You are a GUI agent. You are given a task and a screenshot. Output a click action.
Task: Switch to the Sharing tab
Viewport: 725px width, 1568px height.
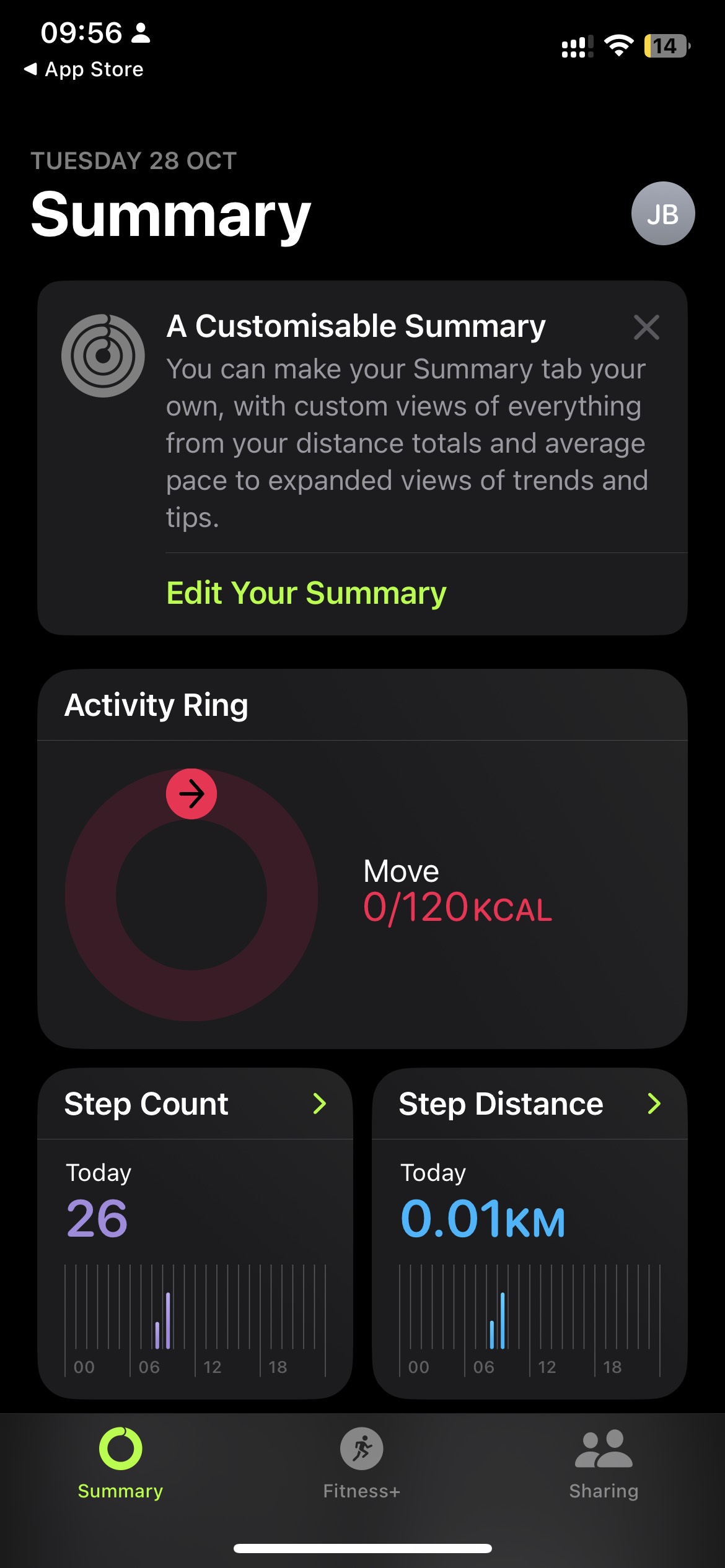click(604, 1463)
